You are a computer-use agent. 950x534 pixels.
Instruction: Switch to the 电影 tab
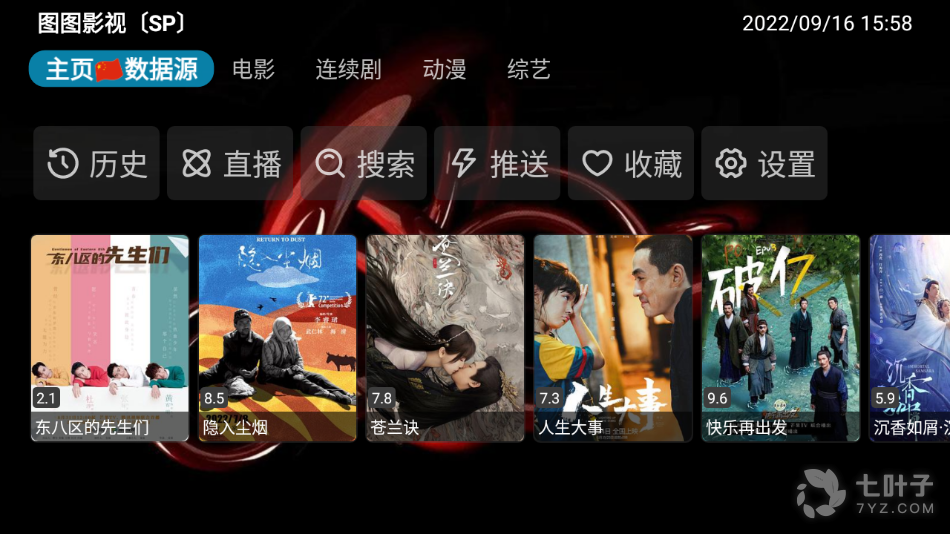pyautogui.click(x=253, y=69)
